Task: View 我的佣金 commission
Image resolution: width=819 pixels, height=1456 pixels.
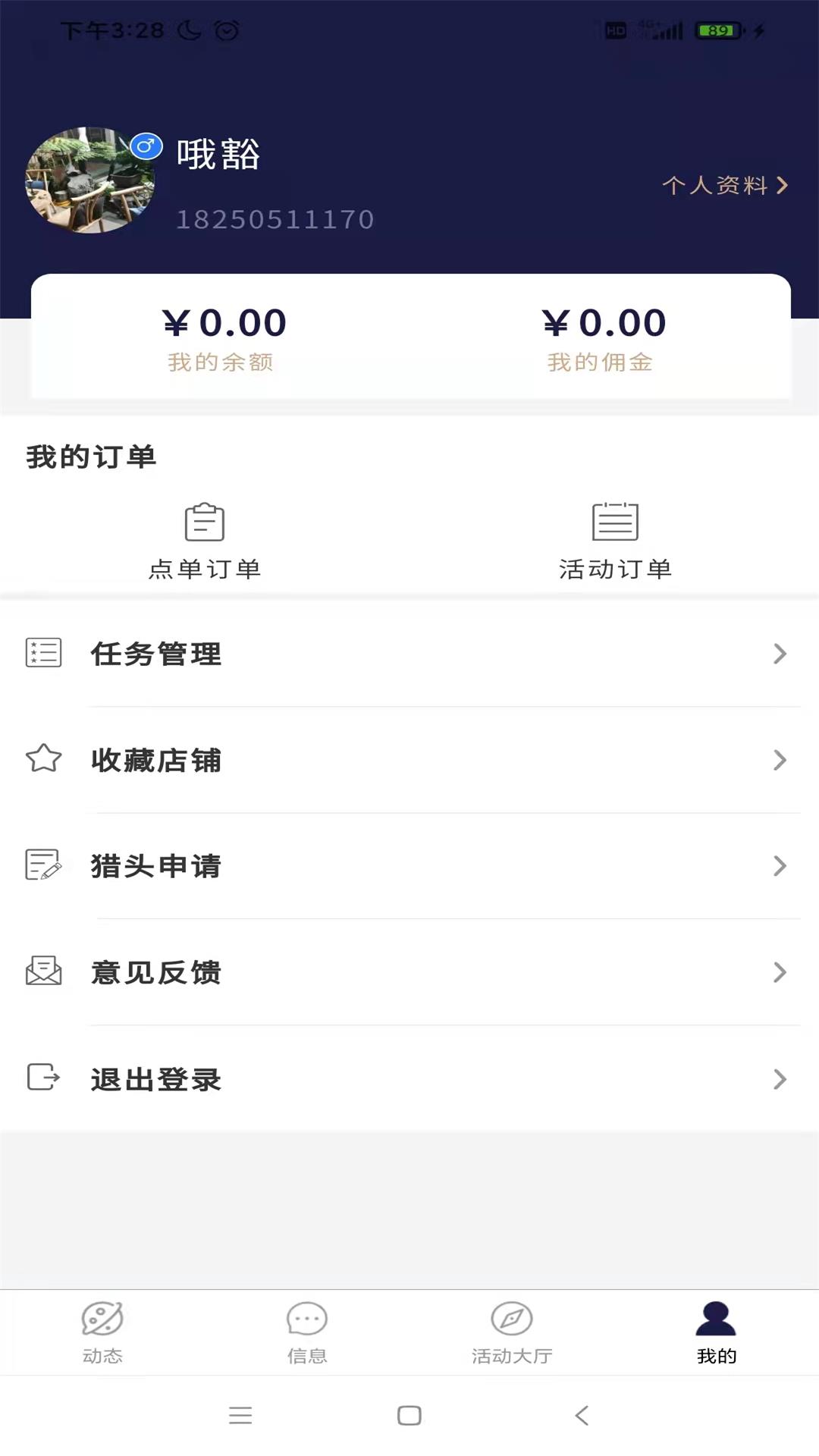Action: point(602,337)
